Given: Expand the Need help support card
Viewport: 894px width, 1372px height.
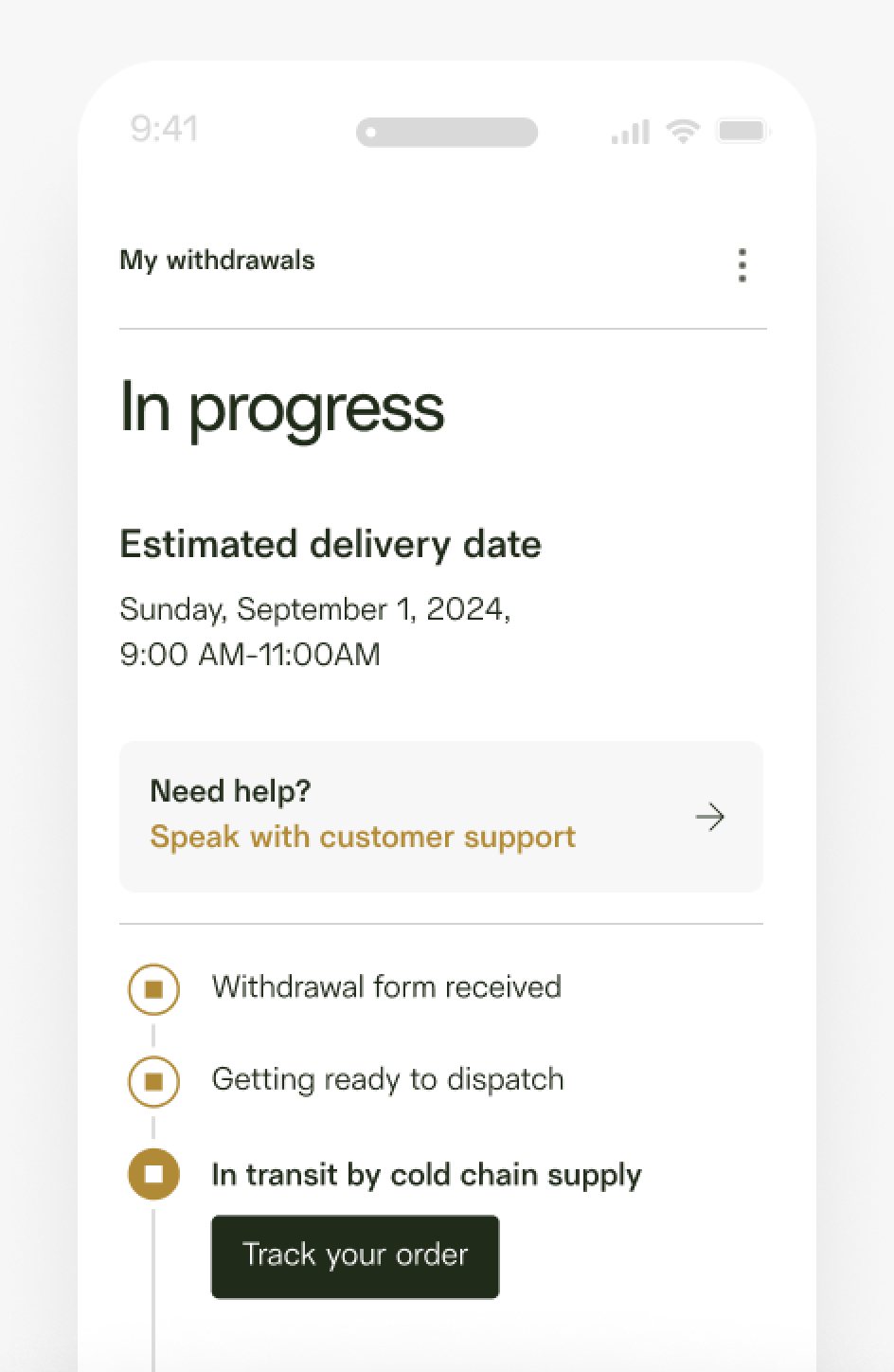Looking at the screenshot, I should (440, 816).
